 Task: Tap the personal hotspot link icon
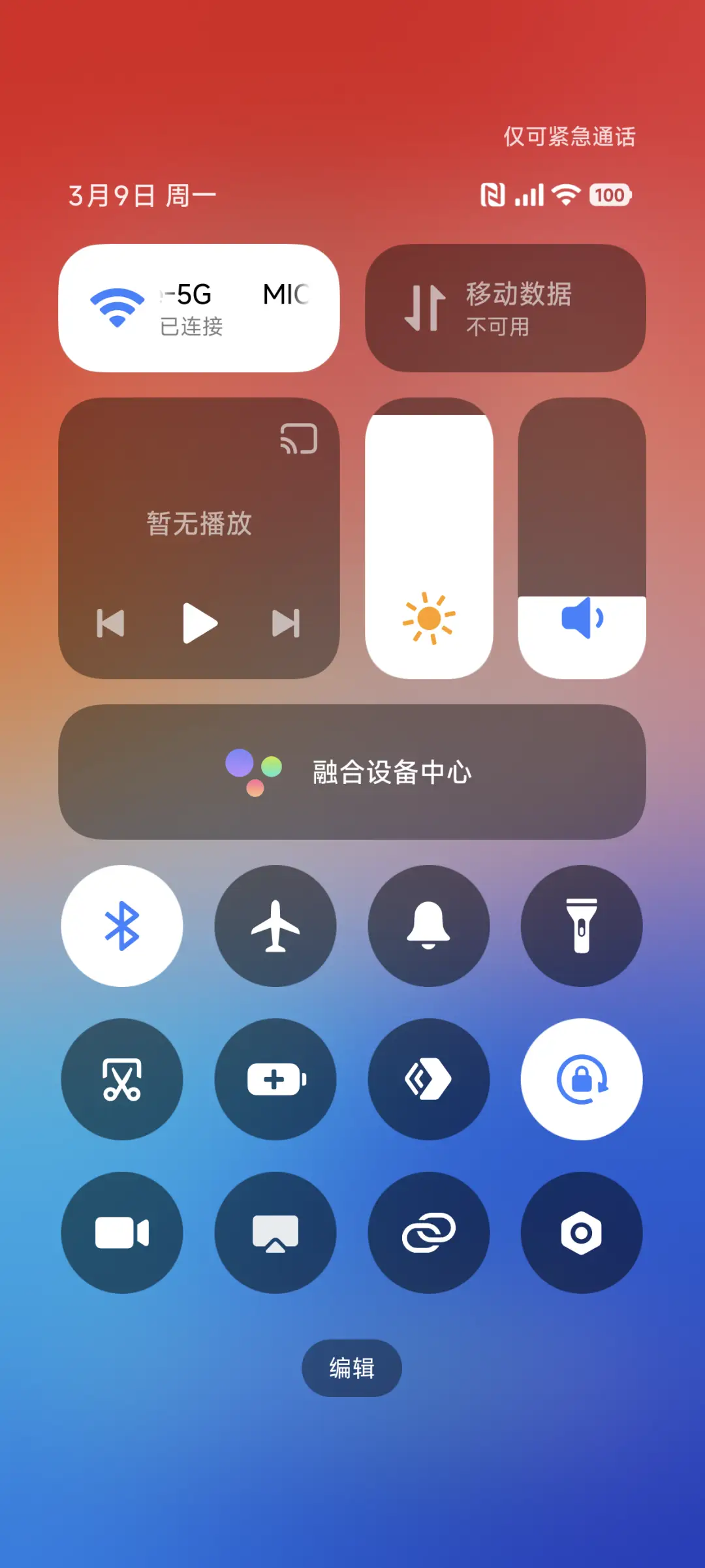pos(429,1232)
